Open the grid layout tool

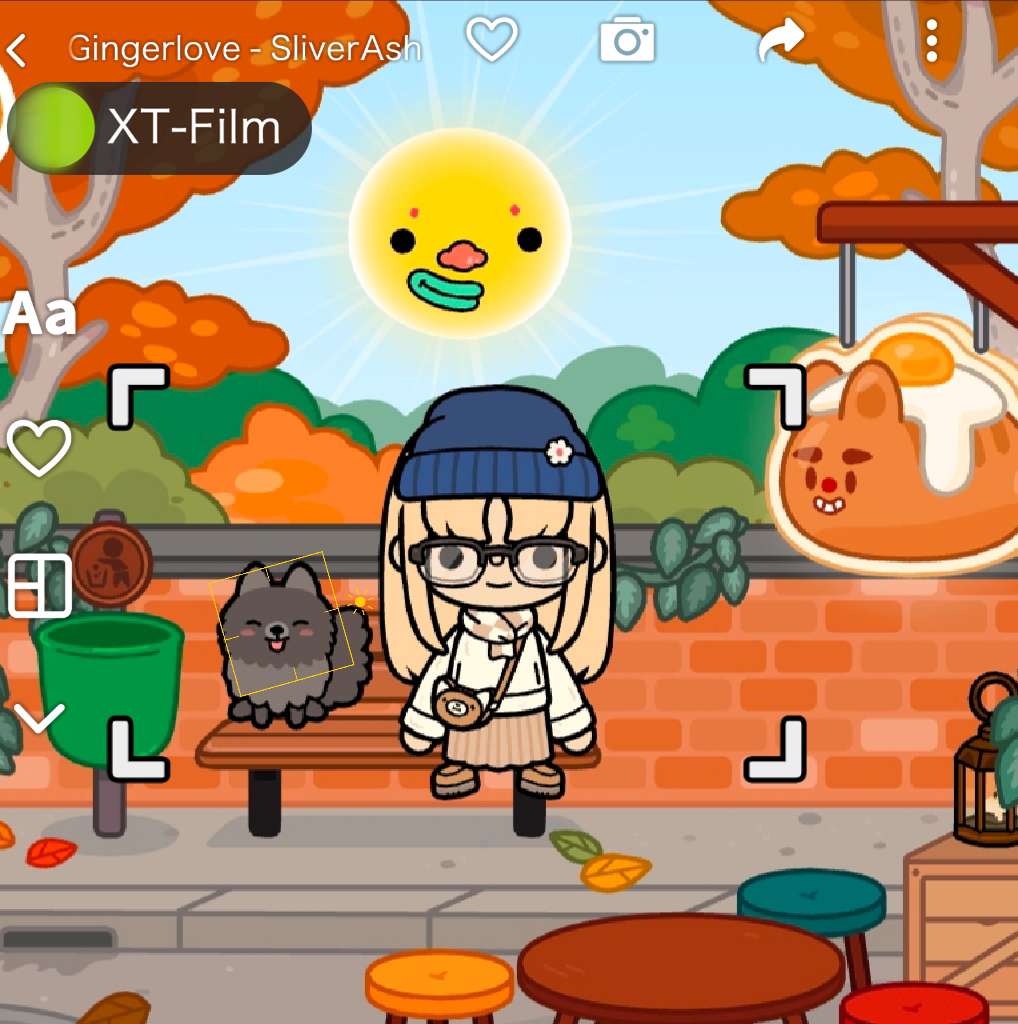pos(39,585)
